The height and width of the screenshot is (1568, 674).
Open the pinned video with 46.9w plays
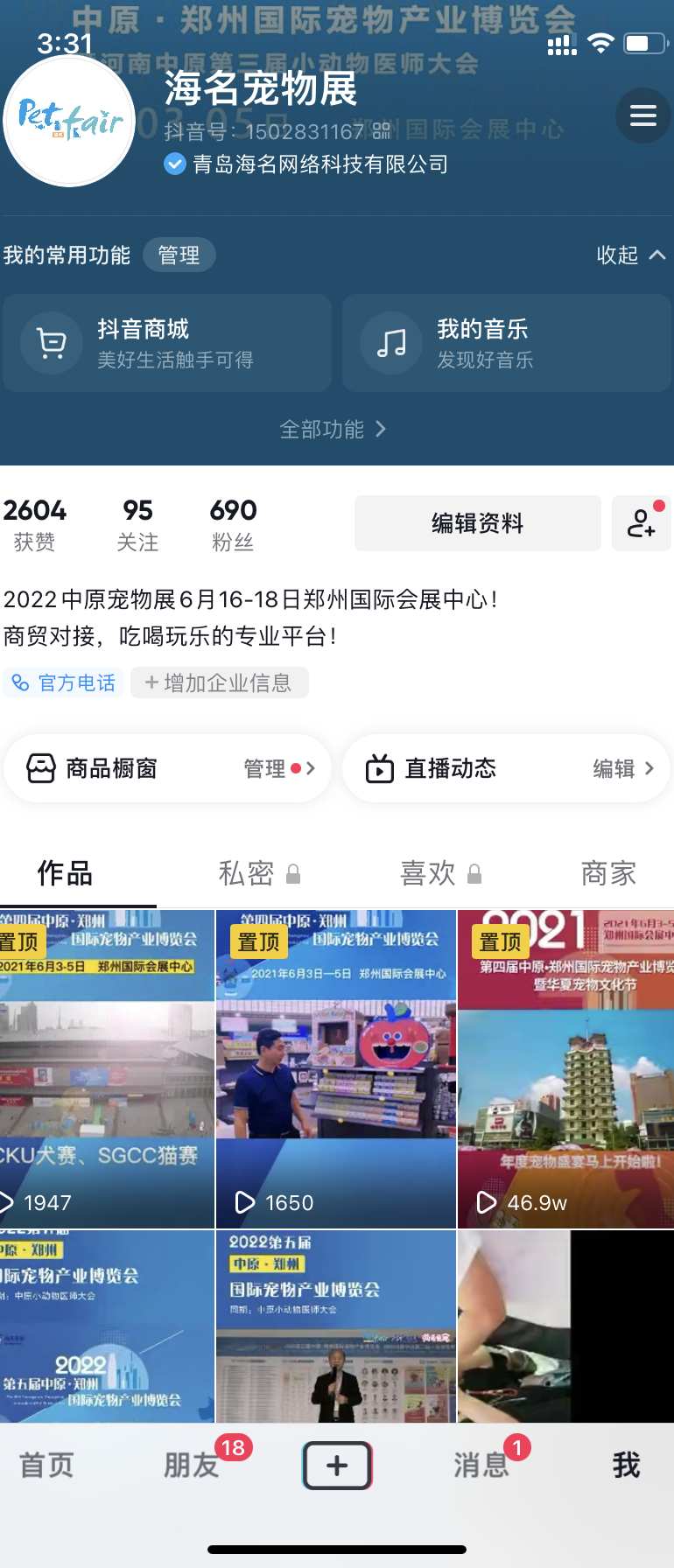click(565, 1069)
